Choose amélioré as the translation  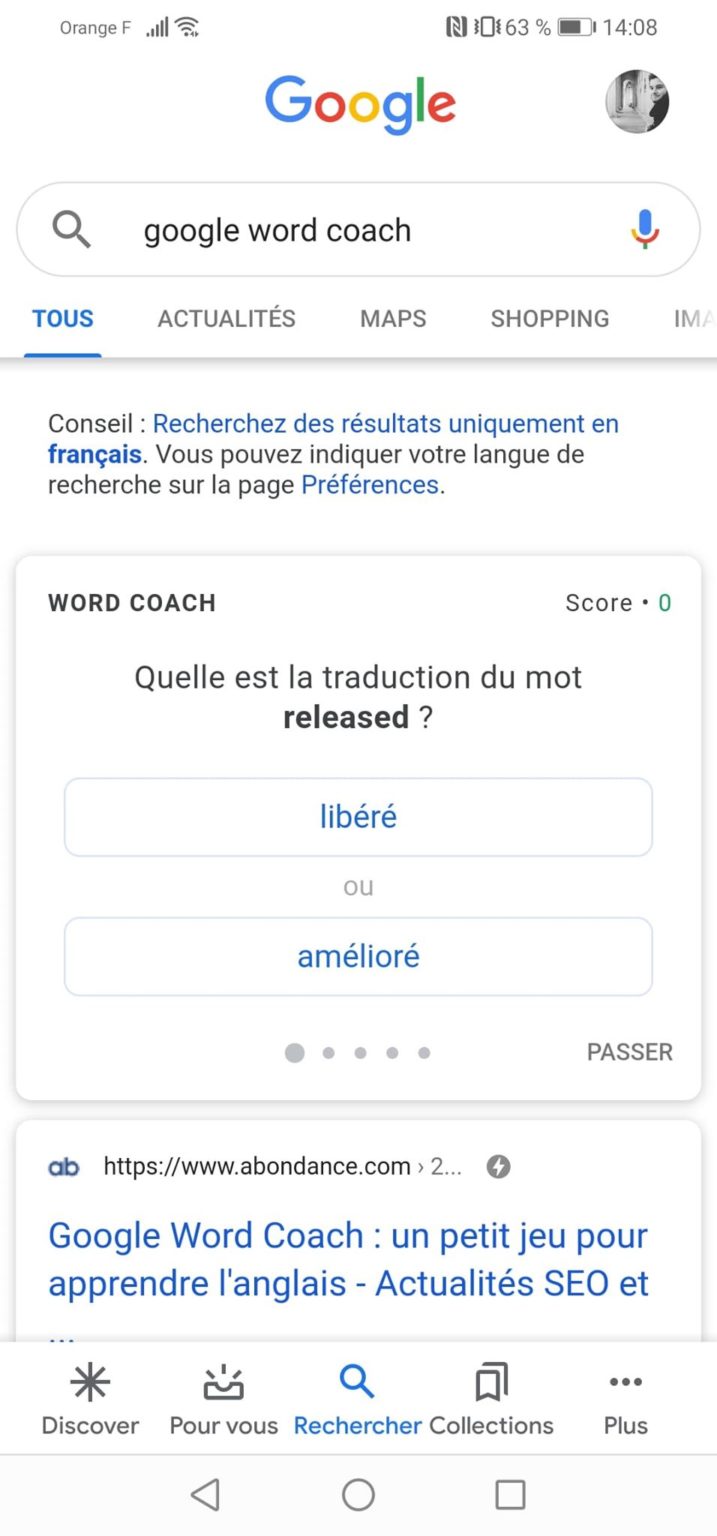point(358,957)
